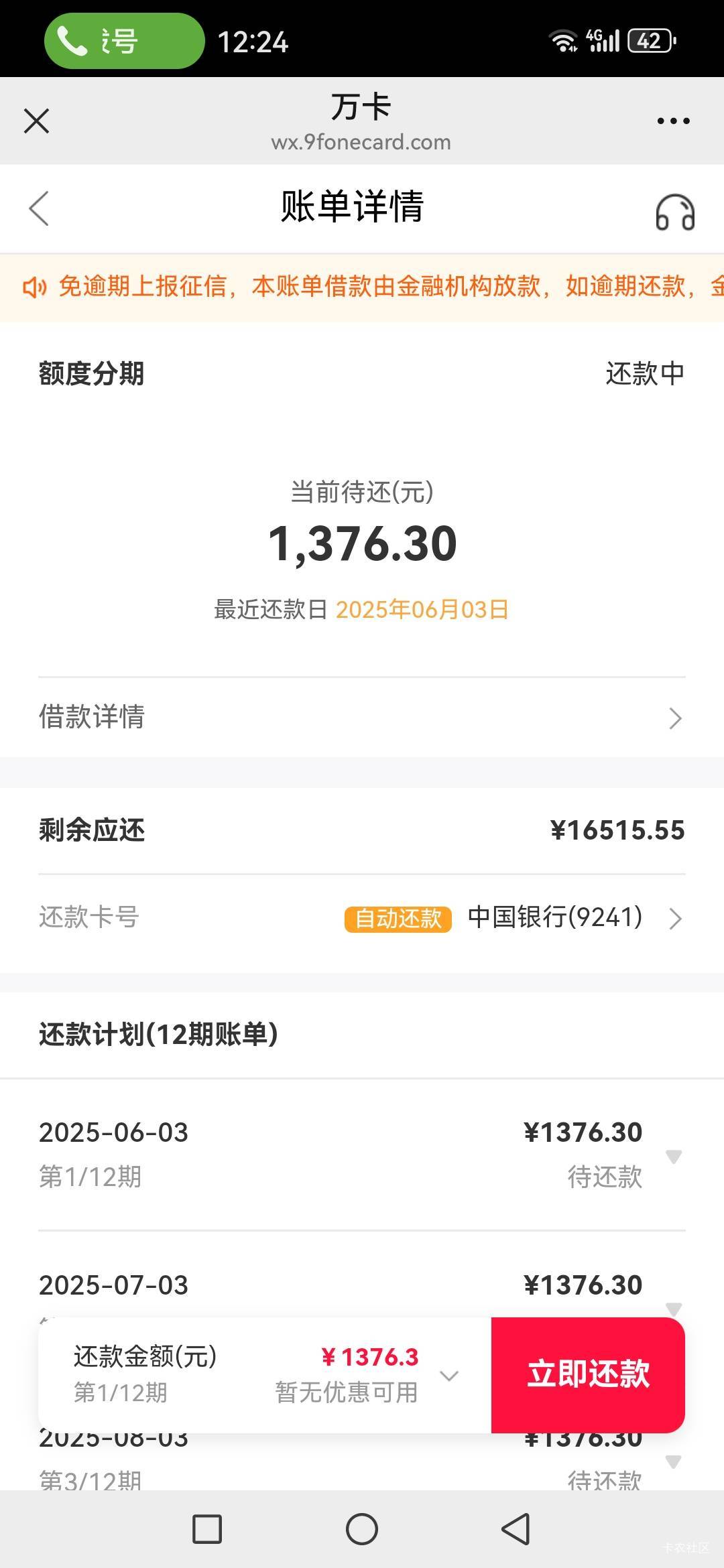Tap 立即还款 to repay now
Image resolution: width=724 pixels, height=1568 pixels.
[x=588, y=1375]
